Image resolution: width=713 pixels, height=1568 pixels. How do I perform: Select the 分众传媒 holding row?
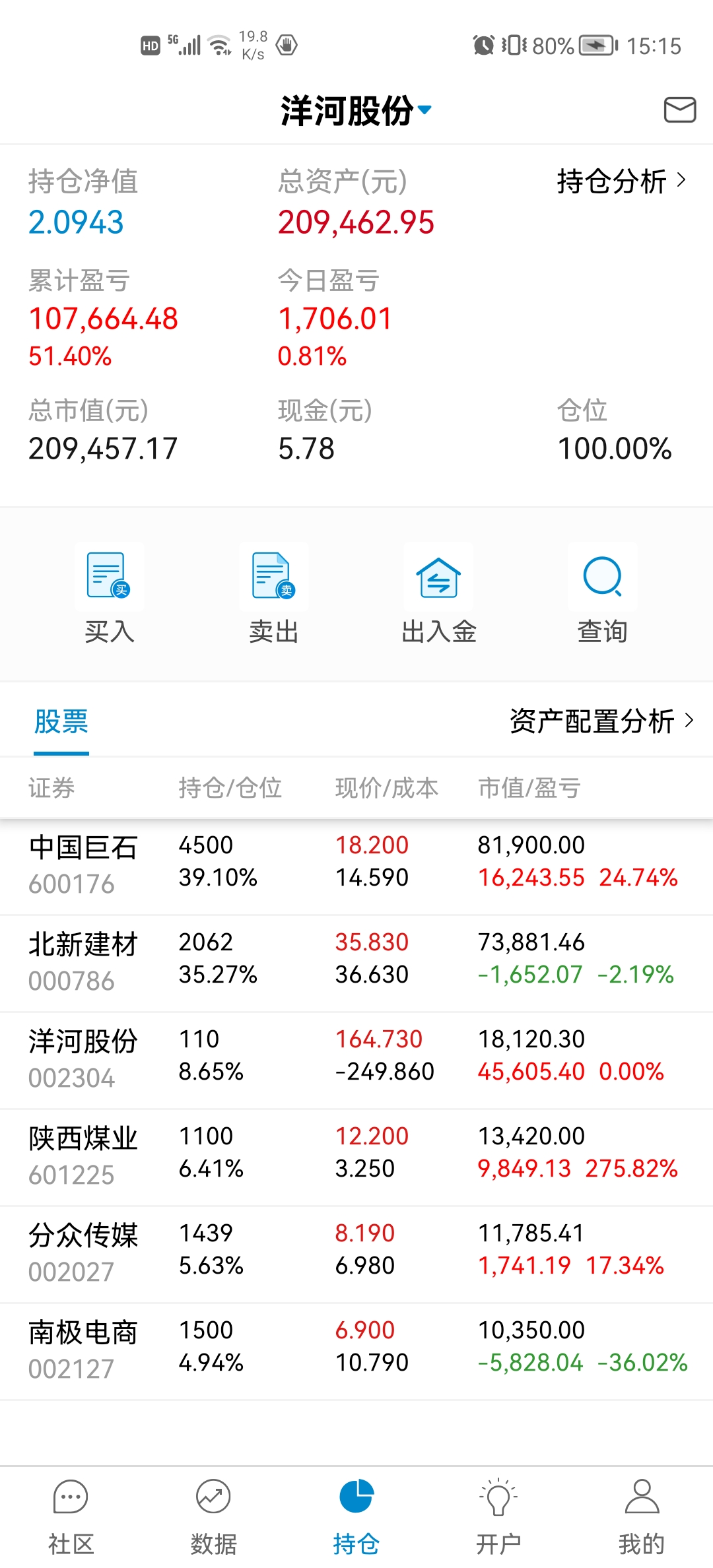point(356,1253)
